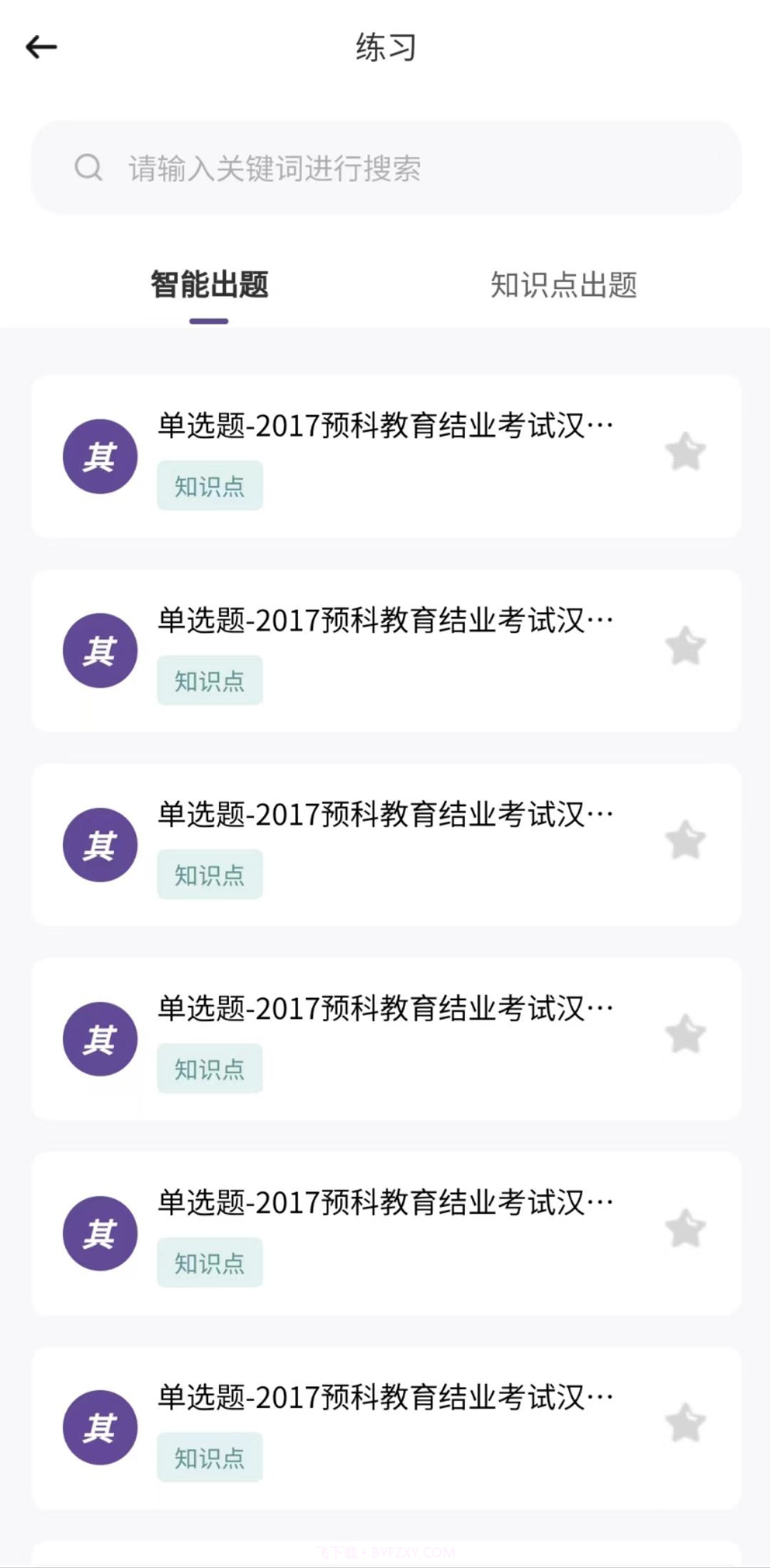Click the search magnifier icon
770x1568 pixels.
(87, 167)
